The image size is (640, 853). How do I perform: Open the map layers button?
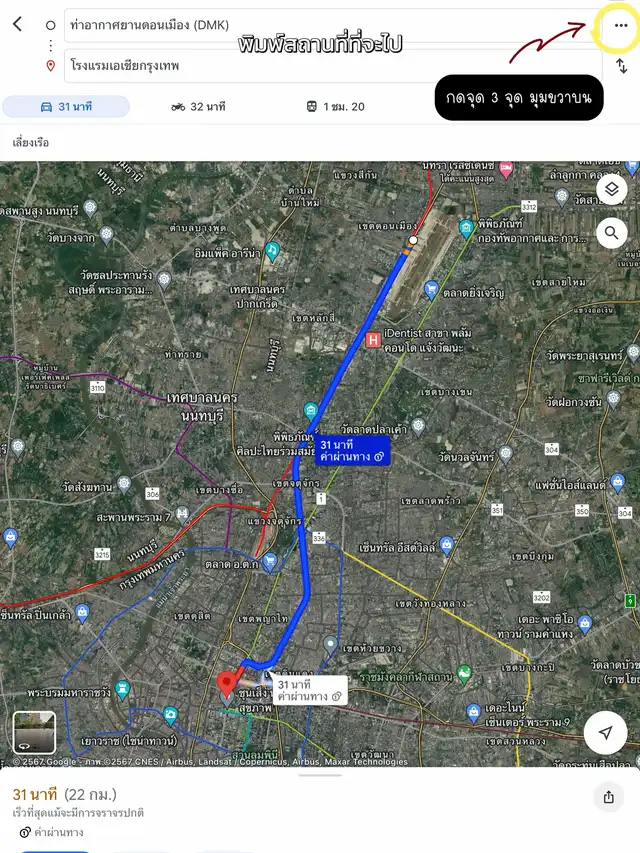click(x=611, y=188)
